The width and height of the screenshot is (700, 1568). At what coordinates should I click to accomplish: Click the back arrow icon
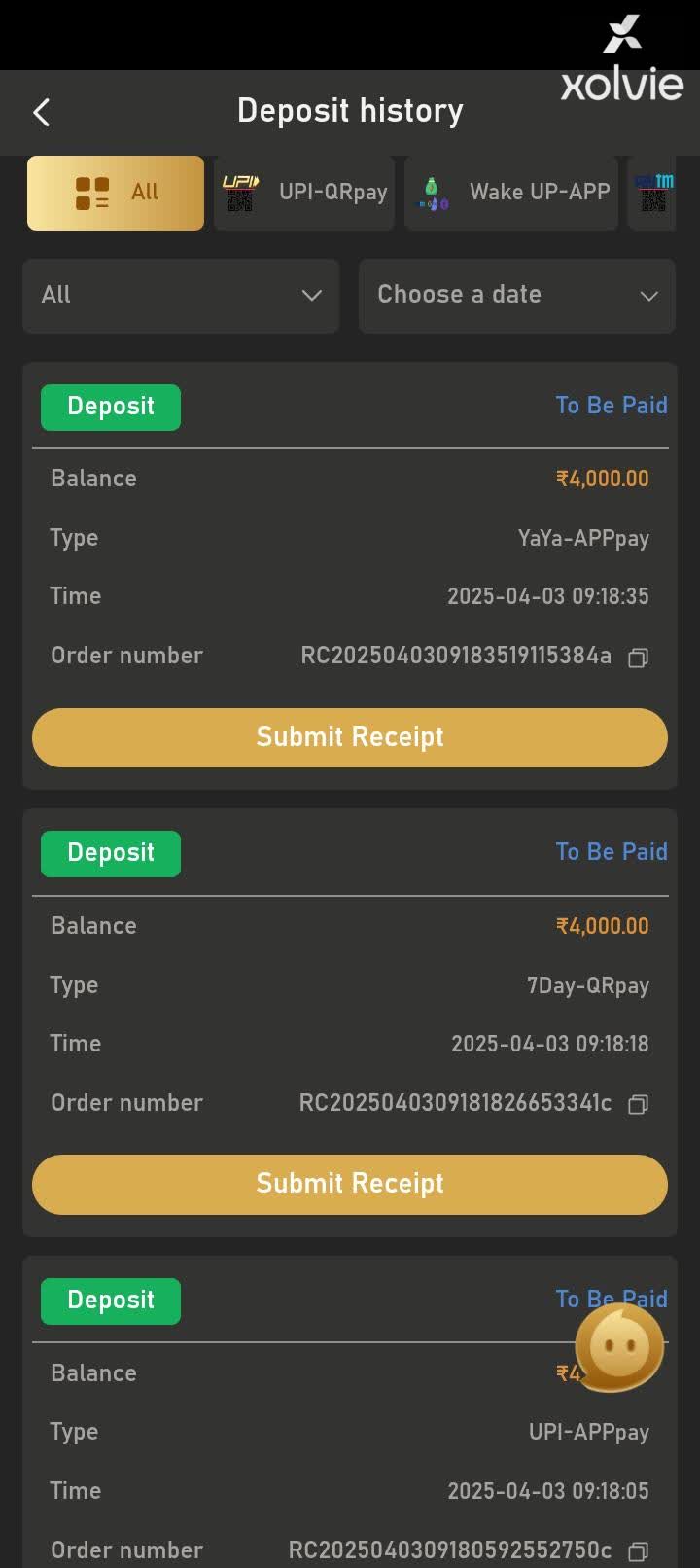click(41, 112)
